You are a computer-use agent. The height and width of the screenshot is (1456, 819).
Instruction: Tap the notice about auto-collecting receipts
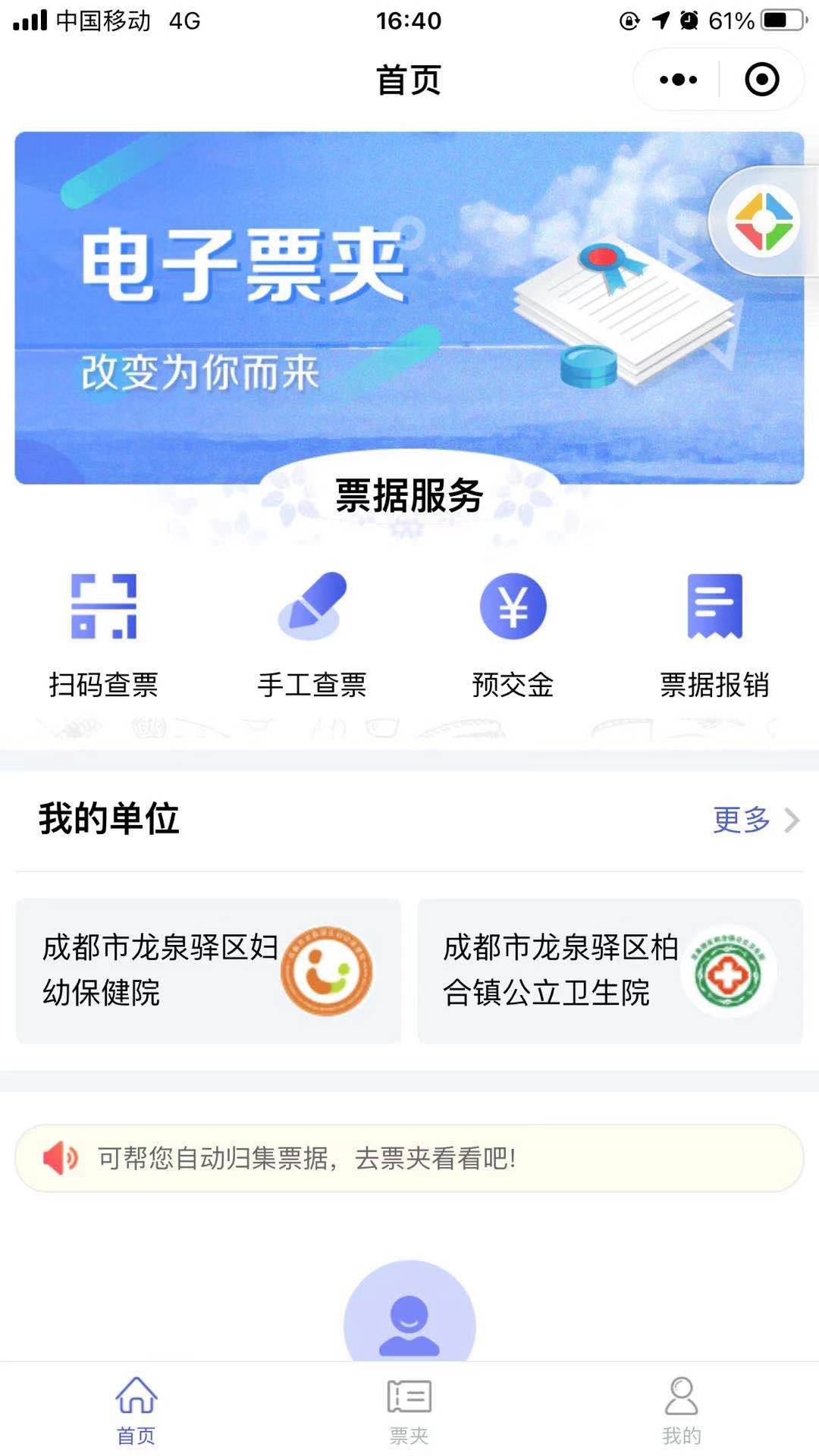point(409,1158)
